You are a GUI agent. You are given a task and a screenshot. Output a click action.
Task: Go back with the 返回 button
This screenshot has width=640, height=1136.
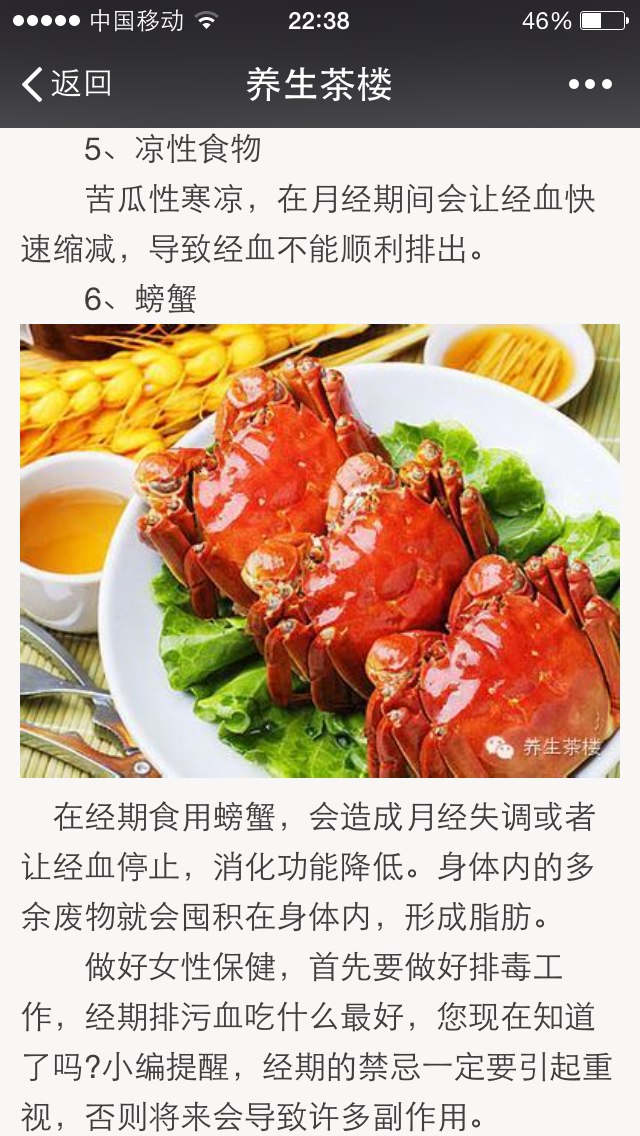click(x=67, y=84)
